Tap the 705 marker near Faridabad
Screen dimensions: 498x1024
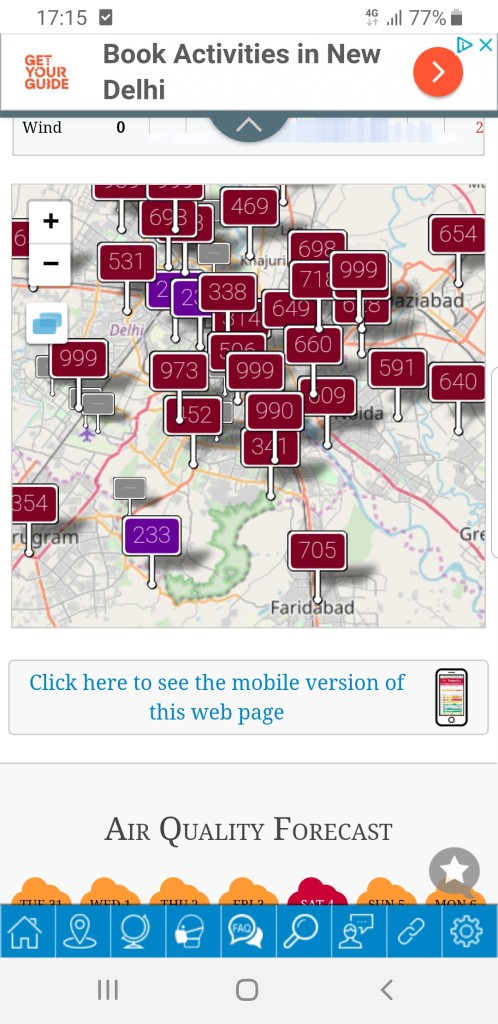317,550
